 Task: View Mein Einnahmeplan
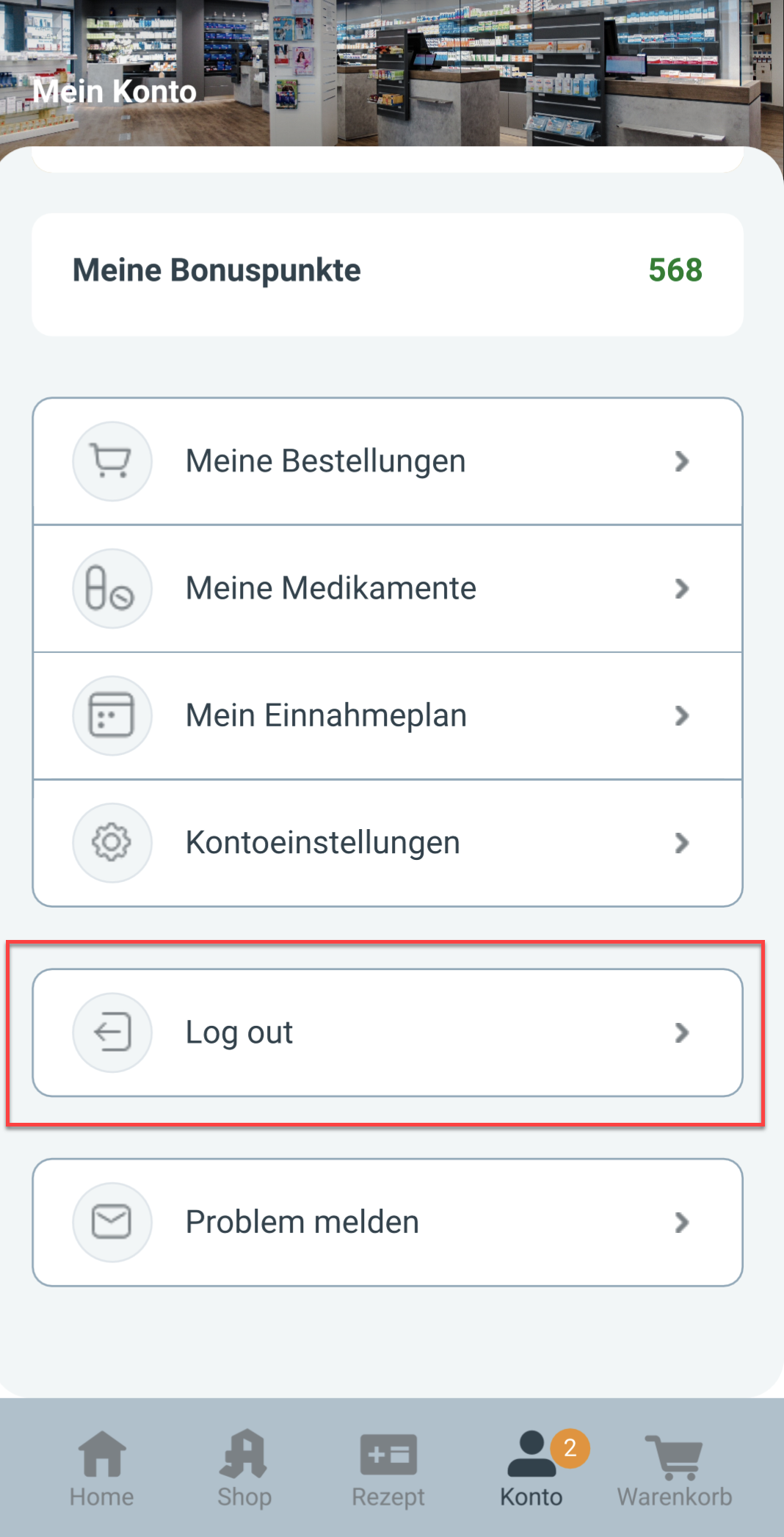click(388, 715)
